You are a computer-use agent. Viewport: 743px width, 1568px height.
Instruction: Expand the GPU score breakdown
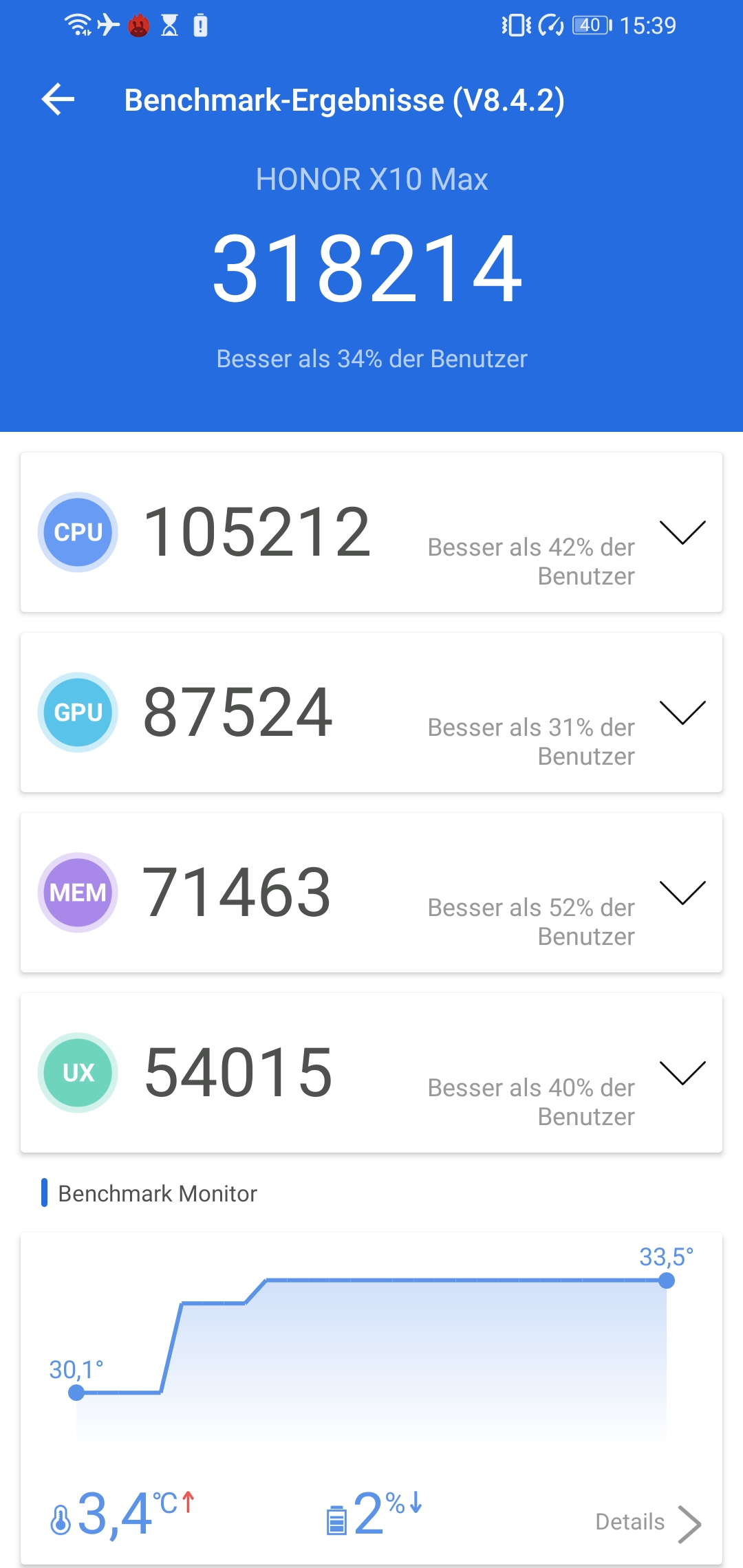click(x=682, y=712)
